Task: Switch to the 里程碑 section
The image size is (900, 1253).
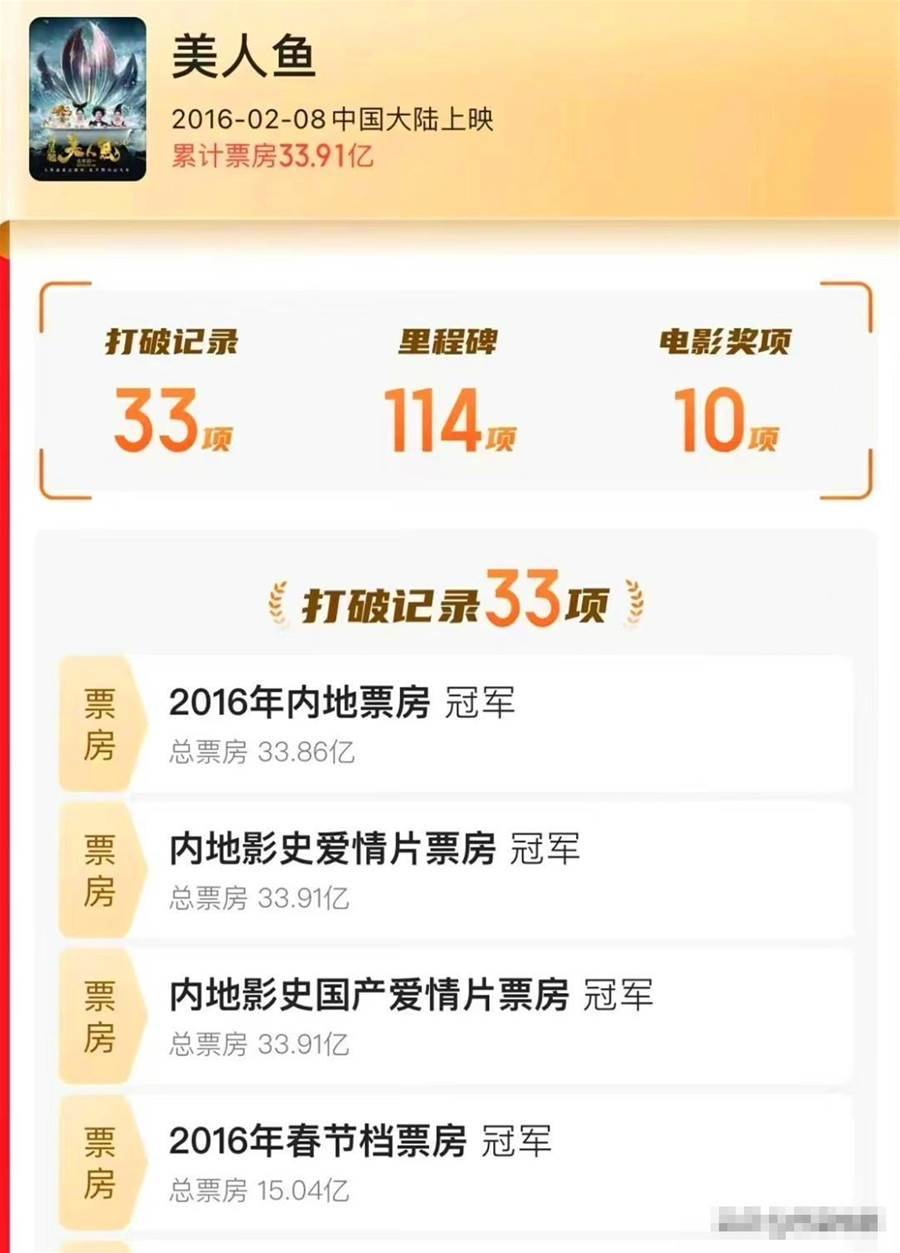Action: pos(449,392)
